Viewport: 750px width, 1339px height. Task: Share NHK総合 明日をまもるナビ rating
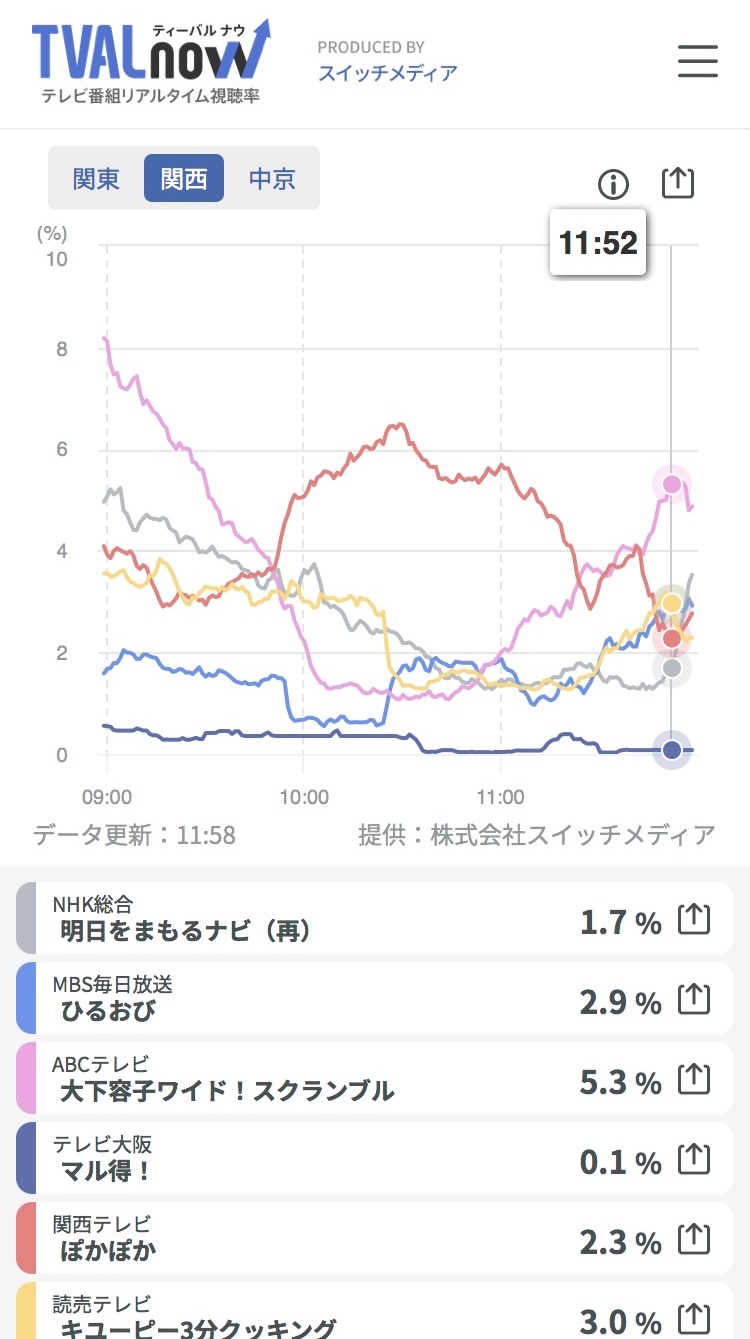(x=694, y=919)
